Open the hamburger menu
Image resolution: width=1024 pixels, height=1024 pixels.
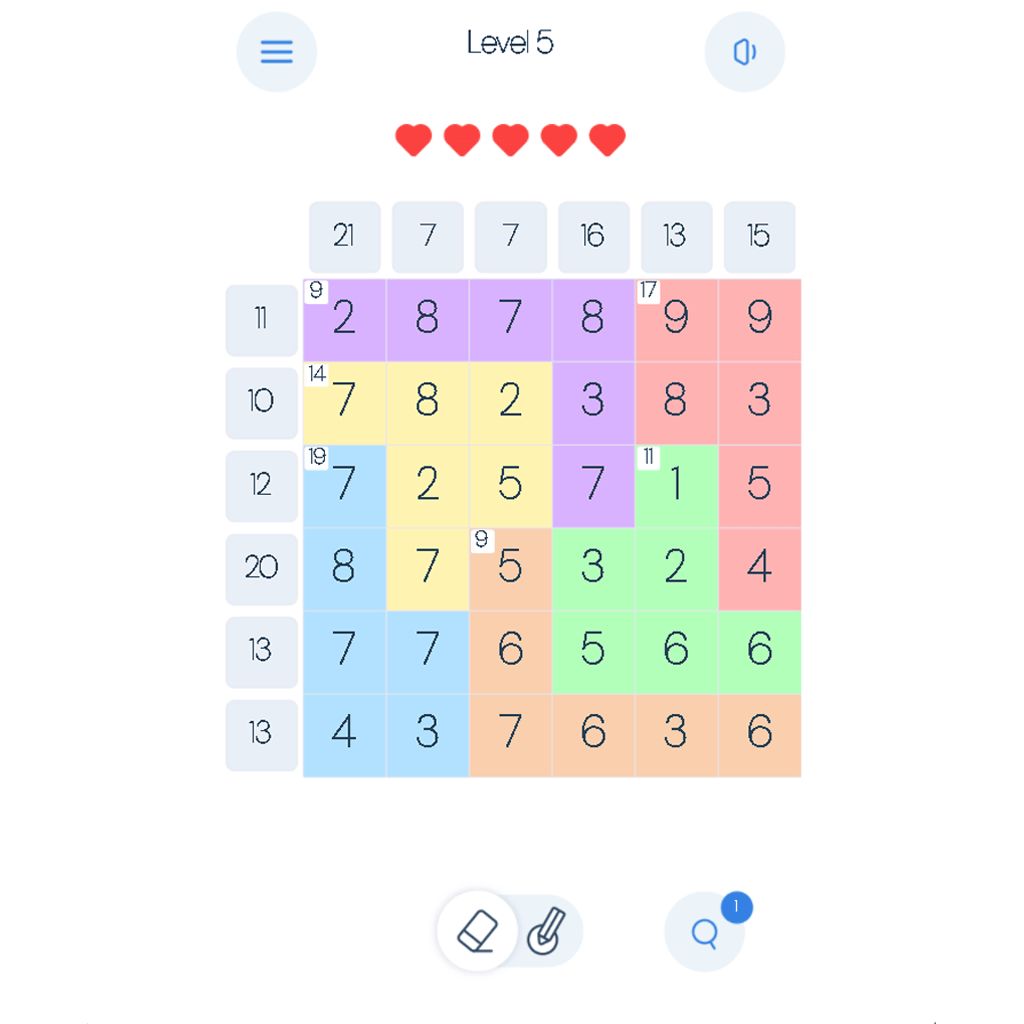click(276, 52)
